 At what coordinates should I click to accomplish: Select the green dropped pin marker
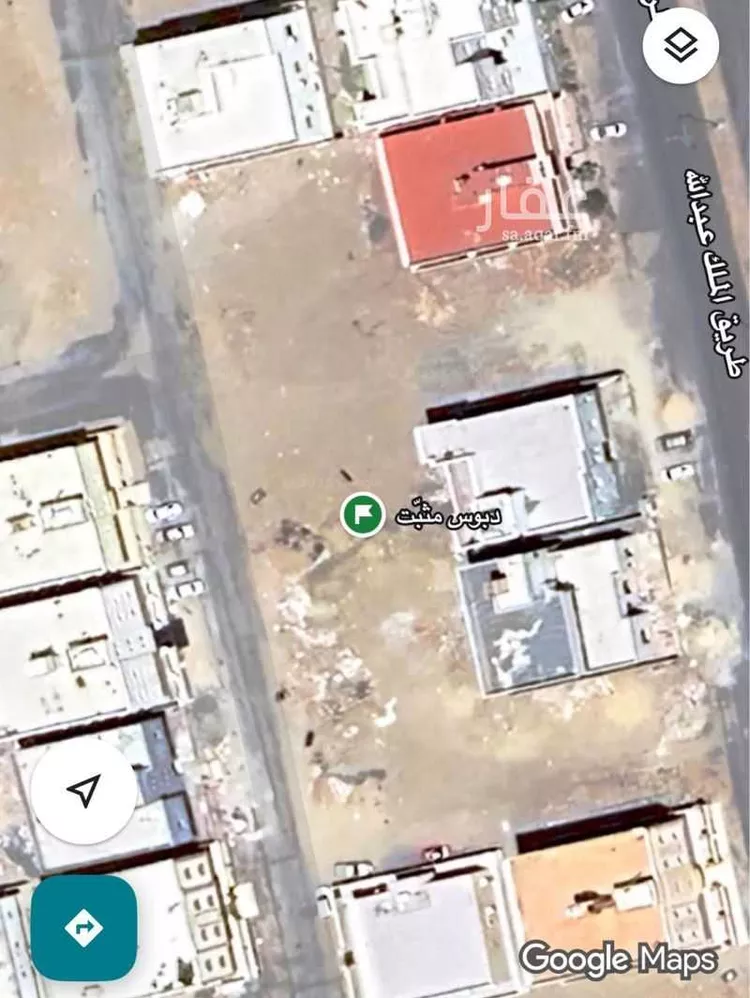[x=362, y=515]
